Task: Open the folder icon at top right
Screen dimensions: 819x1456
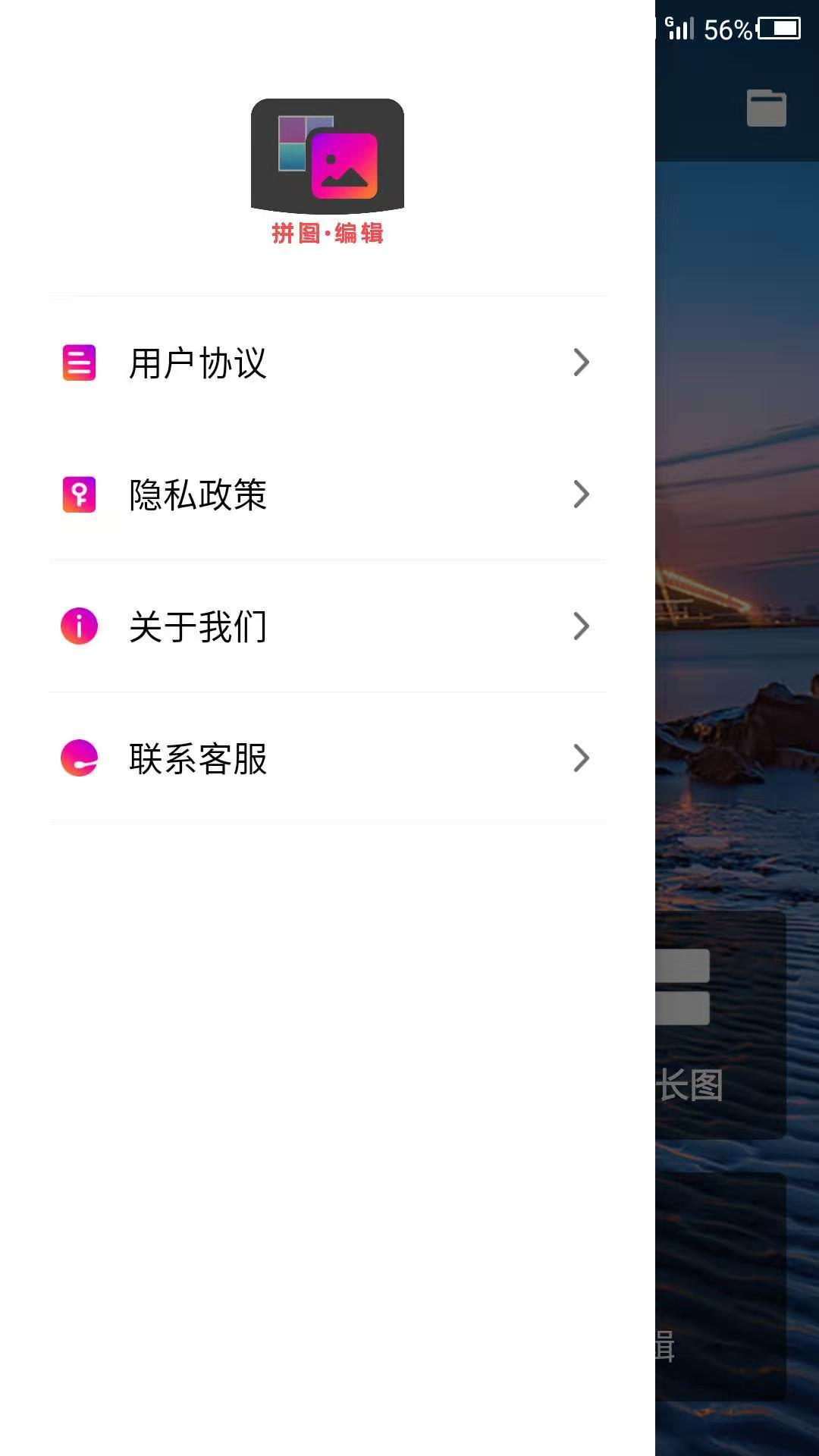Action: [x=765, y=108]
